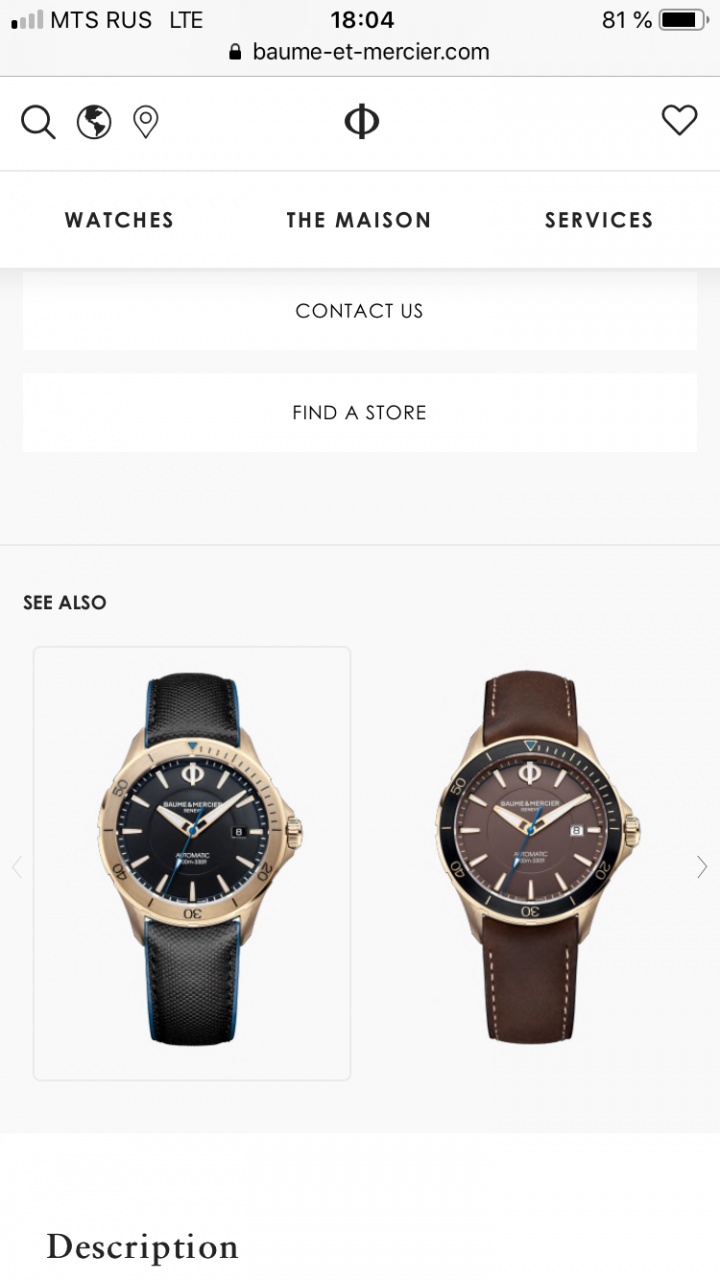Show next watches with right arrow

(x=702, y=867)
